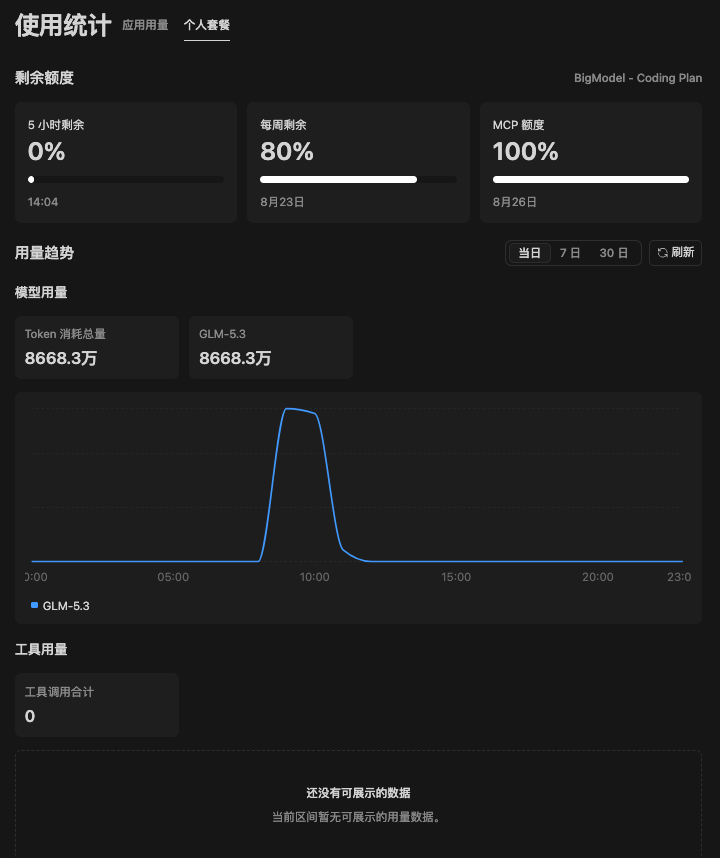Image resolution: width=720 pixels, height=858 pixels.
Task: Switch the trend range to 30 日
Action: [x=613, y=253]
